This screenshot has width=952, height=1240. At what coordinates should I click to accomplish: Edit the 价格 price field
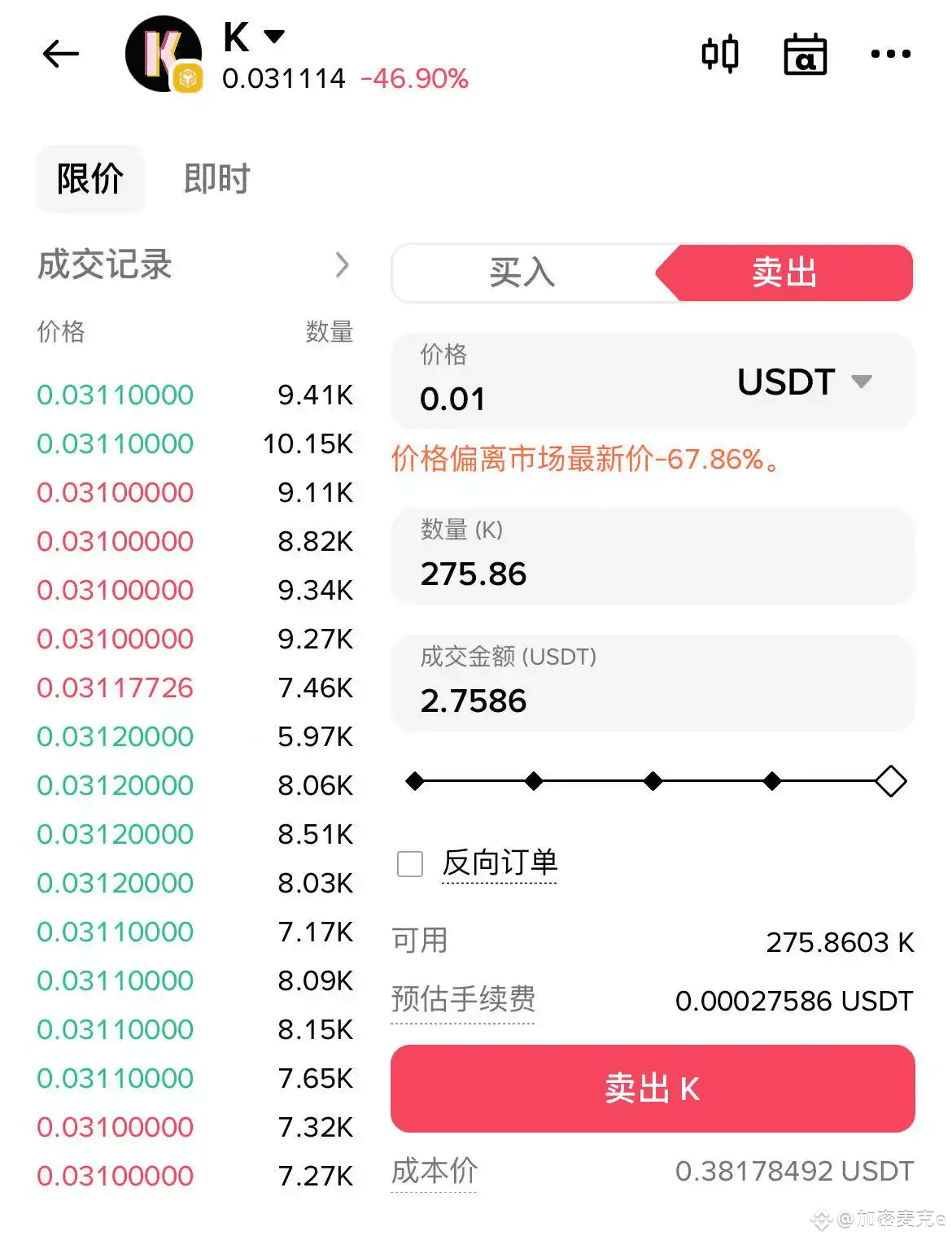(553, 399)
